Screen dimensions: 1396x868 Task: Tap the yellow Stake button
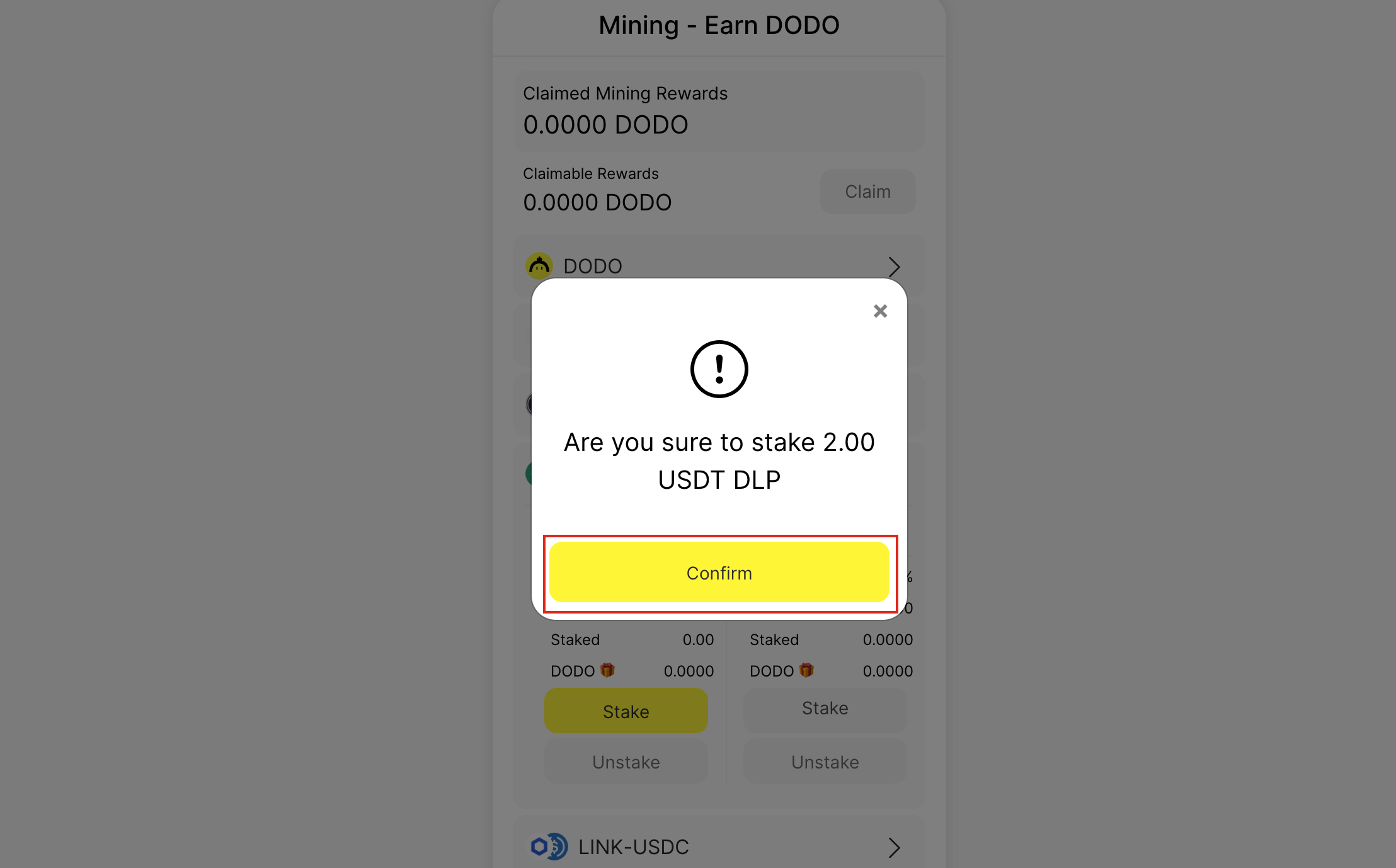(x=626, y=711)
